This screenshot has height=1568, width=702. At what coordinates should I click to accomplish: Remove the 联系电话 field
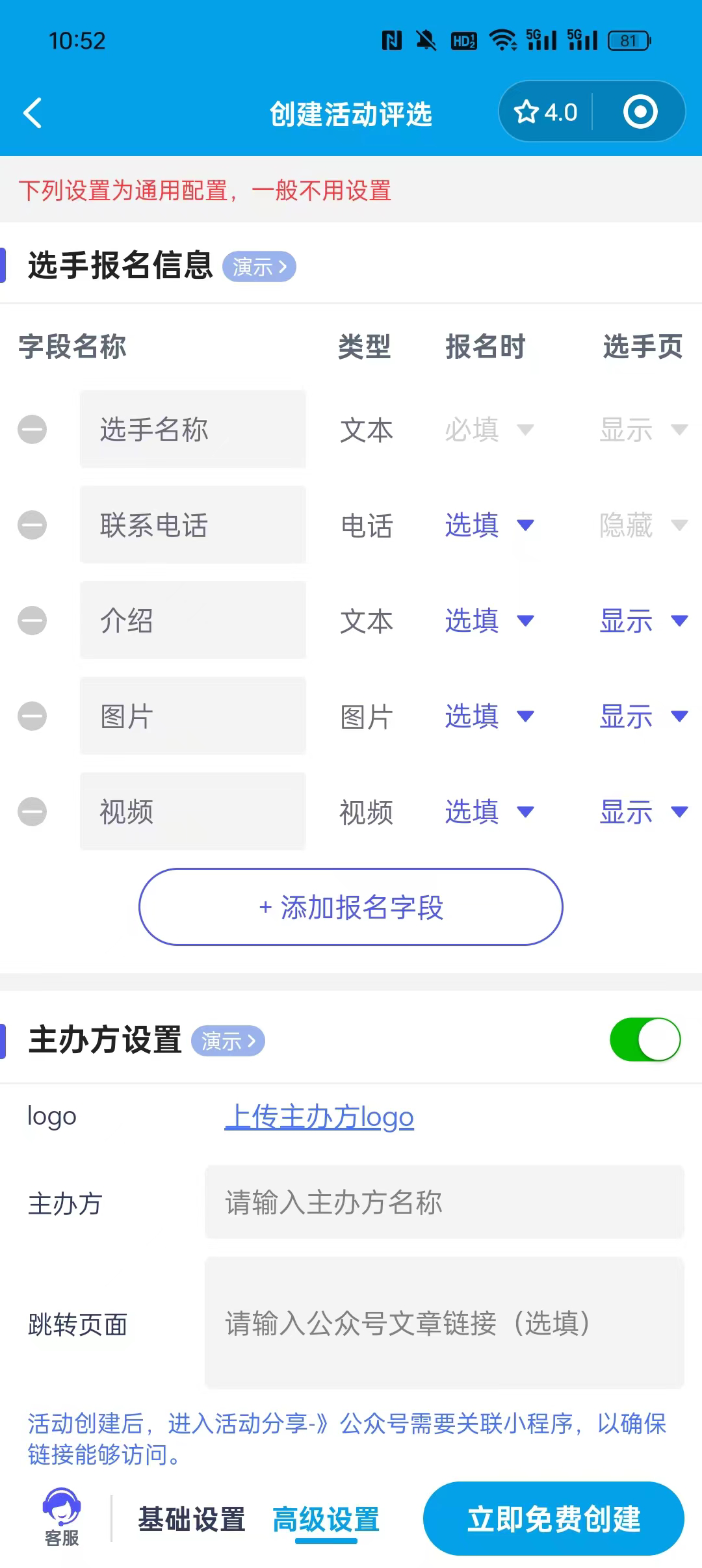(x=32, y=525)
